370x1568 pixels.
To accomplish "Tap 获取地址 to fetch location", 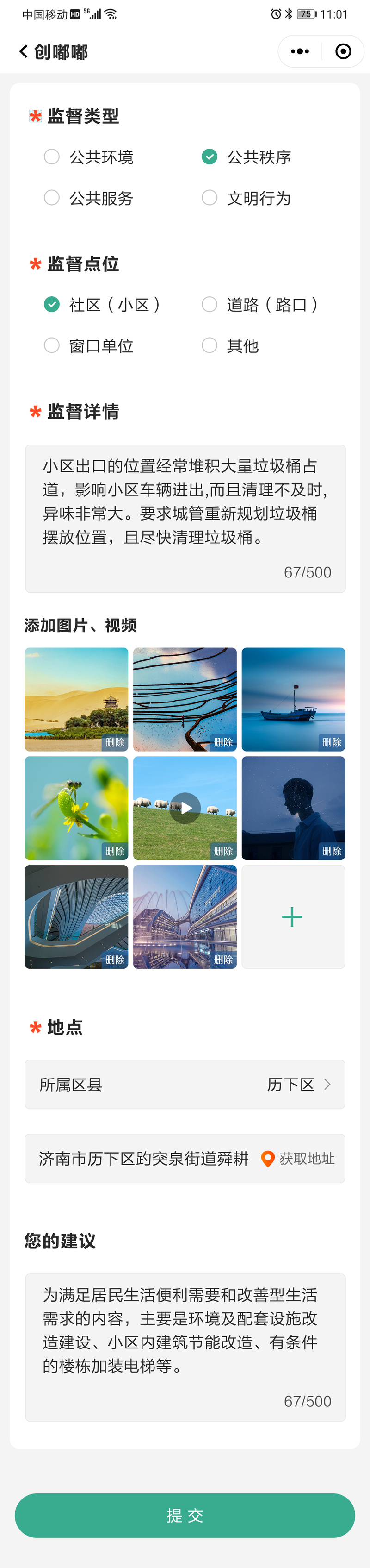I will pos(298,1158).
